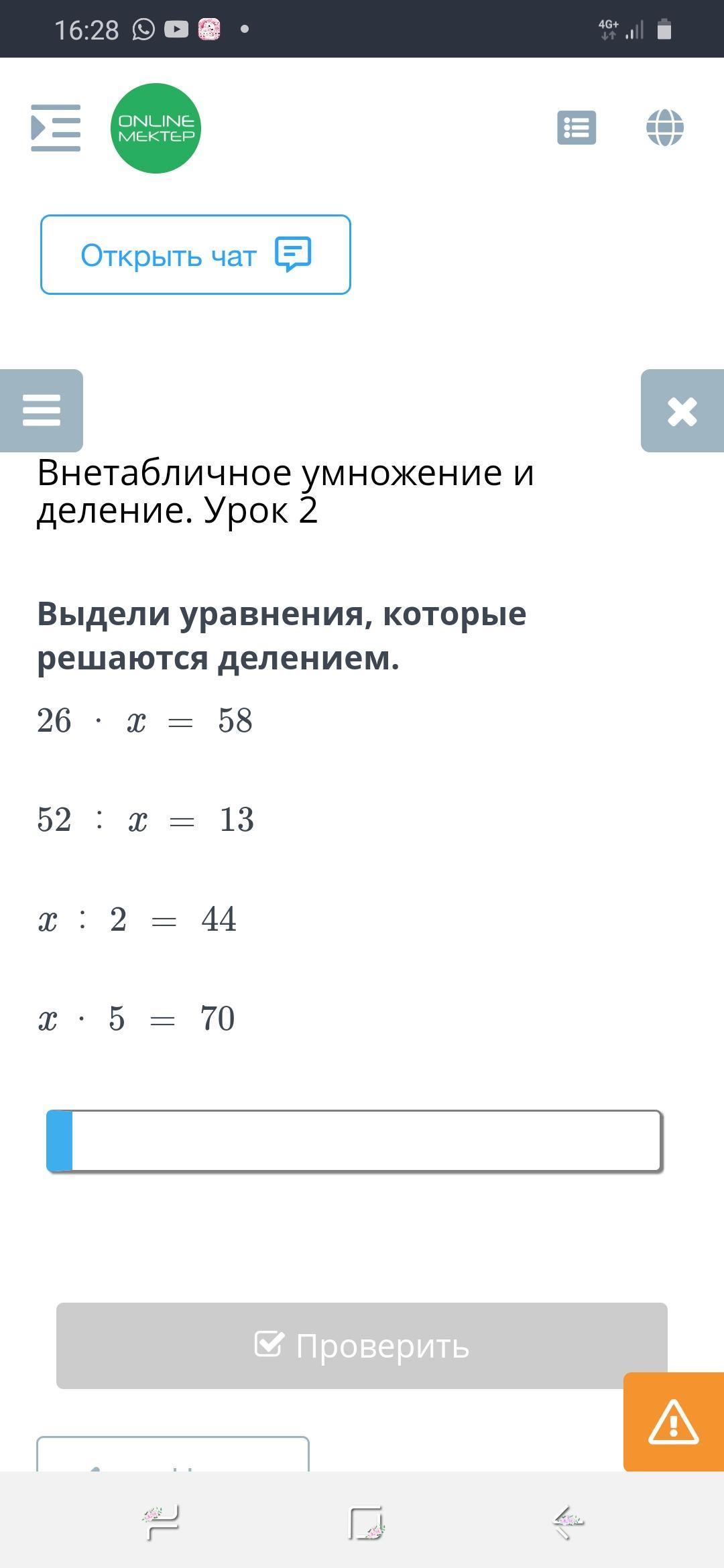This screenshot has width=724, height=1568.
Task: Open the language globe selector
Action: (x=665, y=127)
